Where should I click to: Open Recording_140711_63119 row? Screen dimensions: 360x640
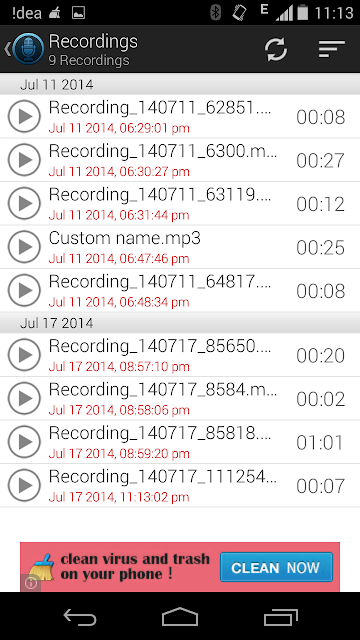[180, 203]
